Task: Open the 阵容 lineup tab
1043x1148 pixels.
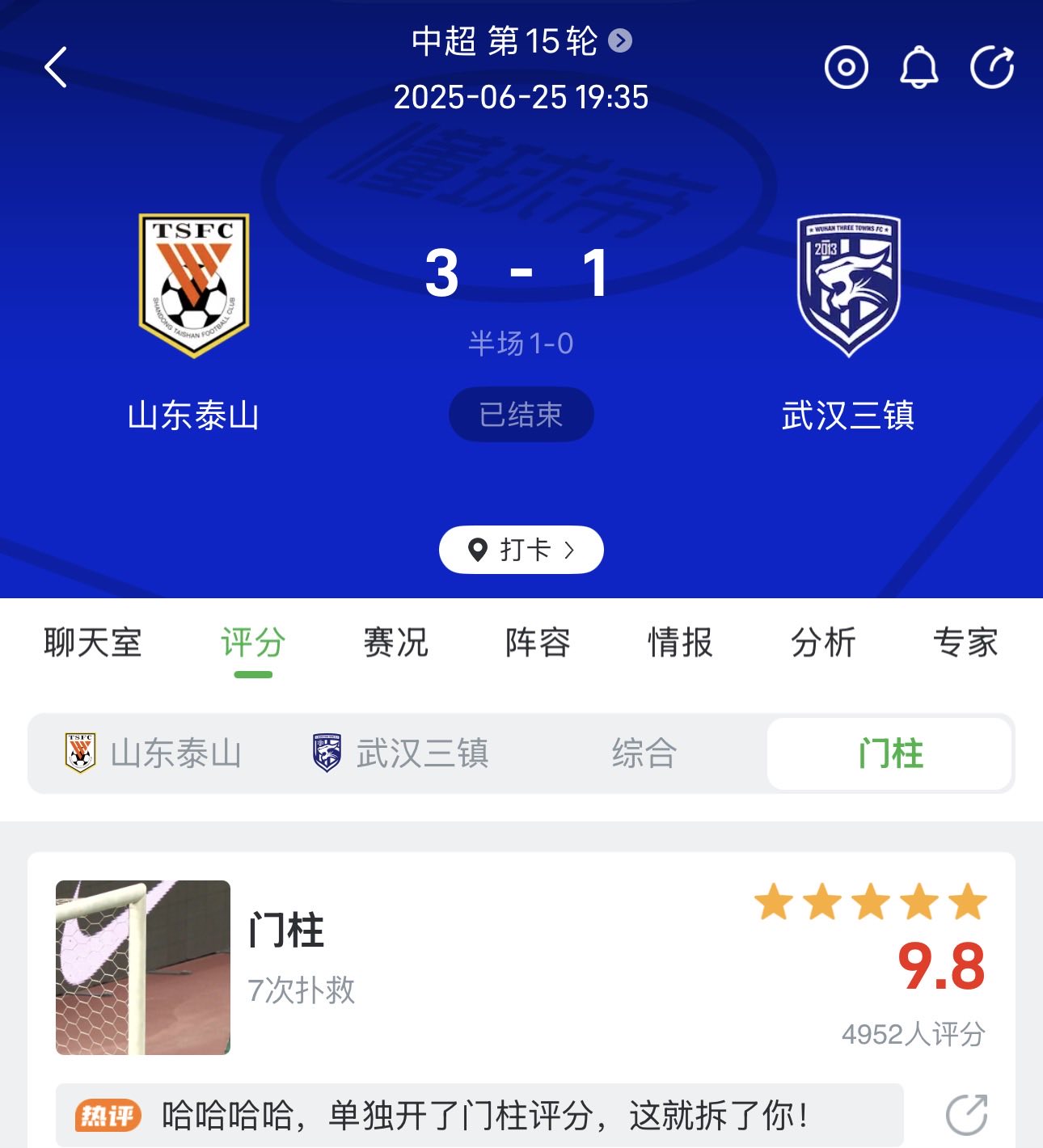Action: click(538, 643)
